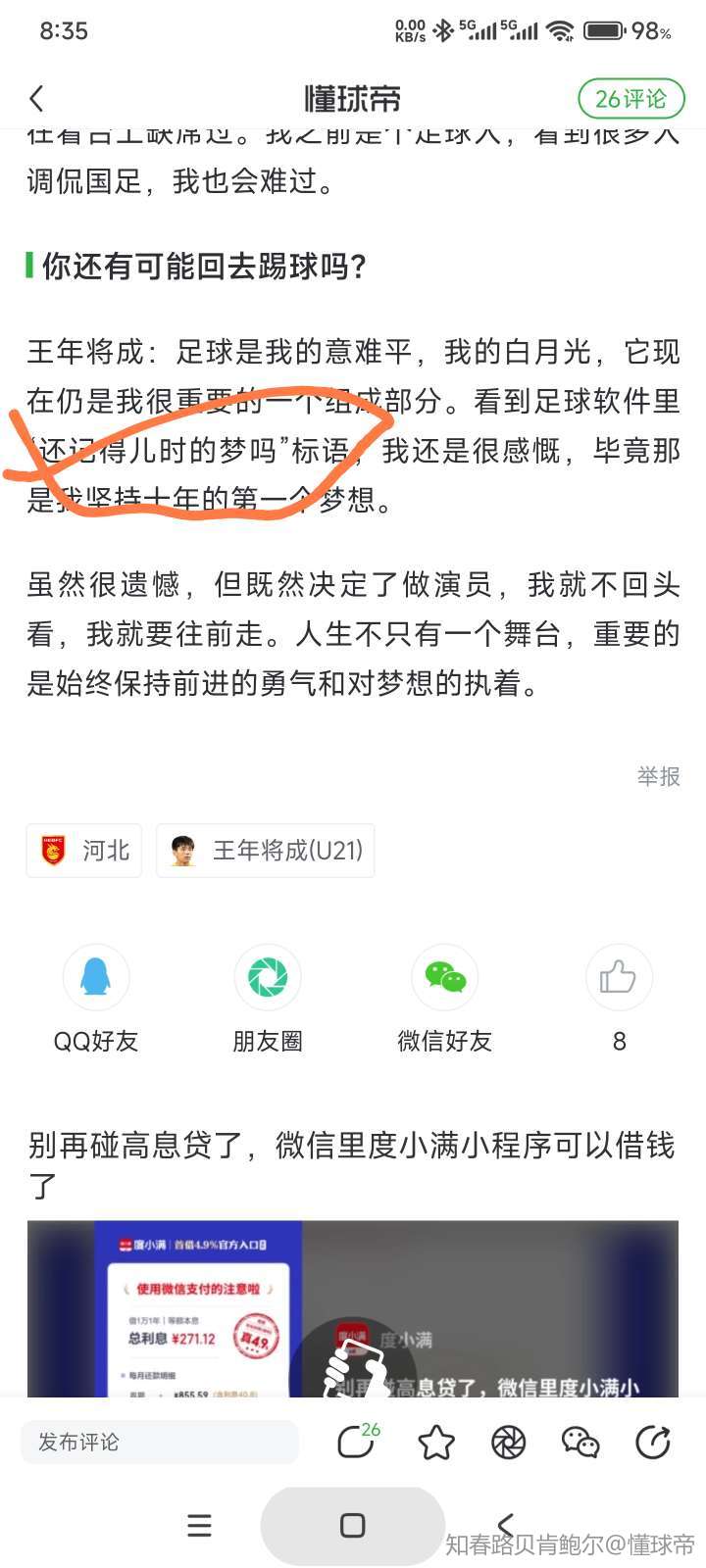Open recent apps from the navigation bar
Image resolution: width=706 pixels, height=1568 pixels.
(x=199, y=1525)
